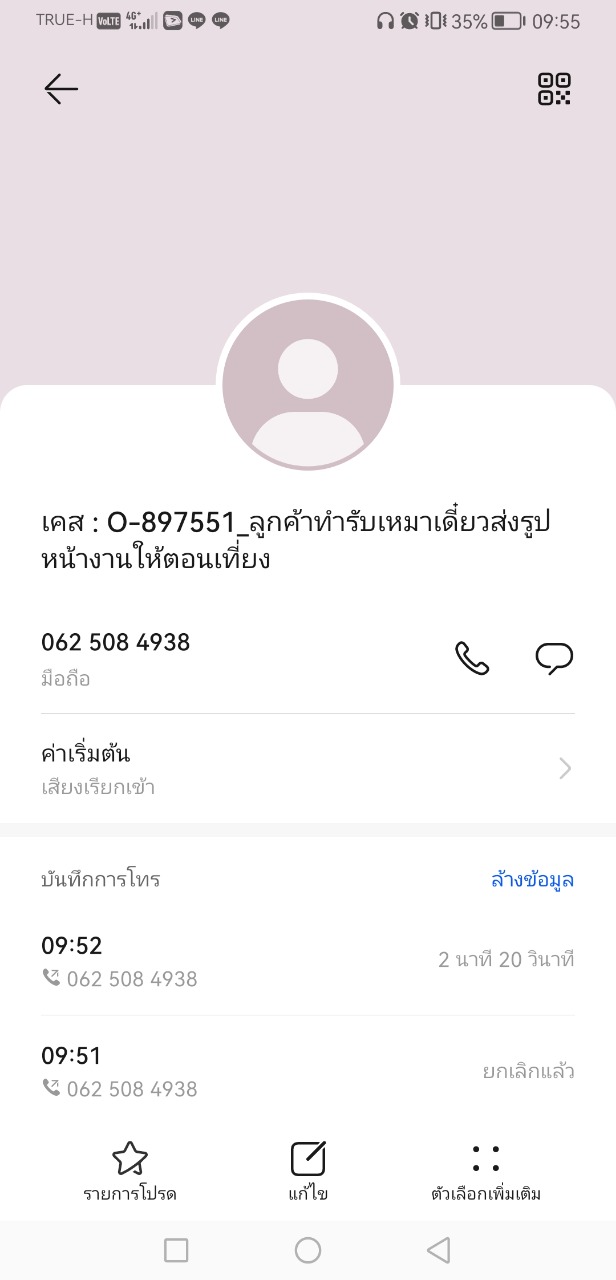Open the 09:52 call log entry
616x1280 pixels.
(308, 960)
